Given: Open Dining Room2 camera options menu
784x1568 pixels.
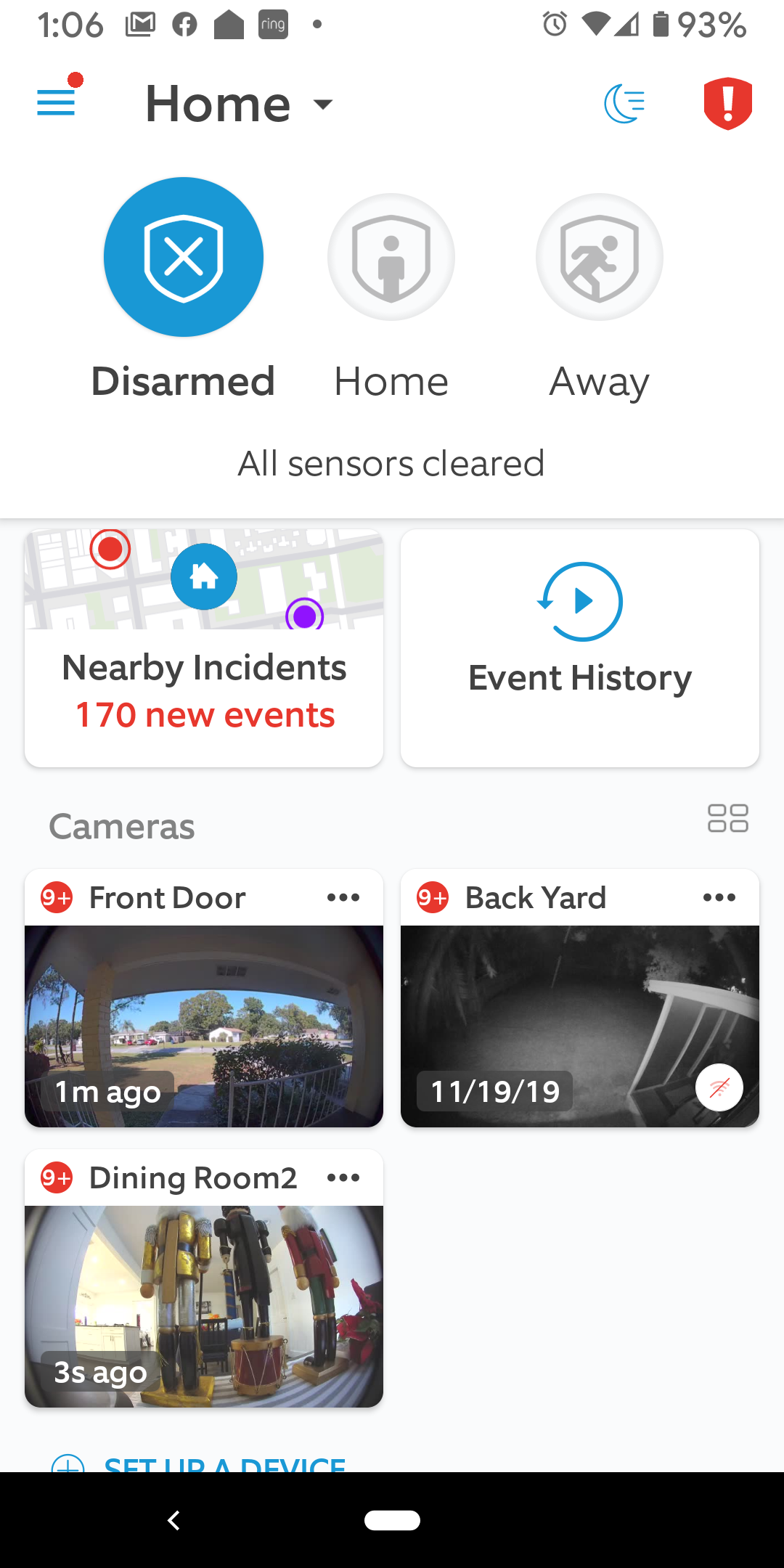Looking at the screenshot, I should 343,1177.
